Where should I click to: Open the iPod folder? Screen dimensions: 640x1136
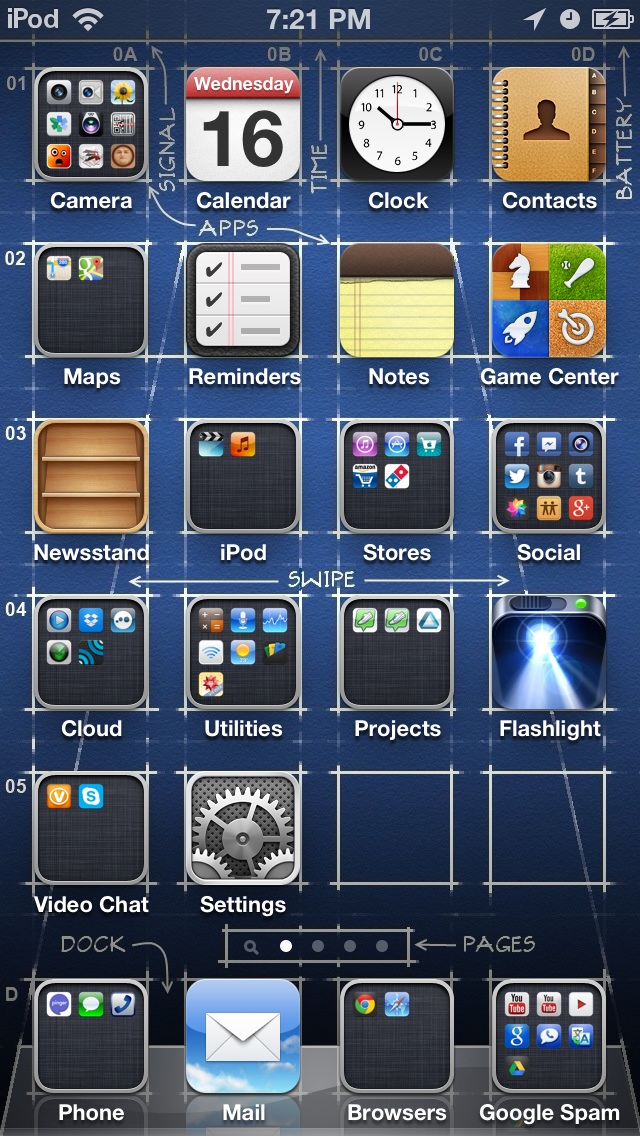(243, 477)
